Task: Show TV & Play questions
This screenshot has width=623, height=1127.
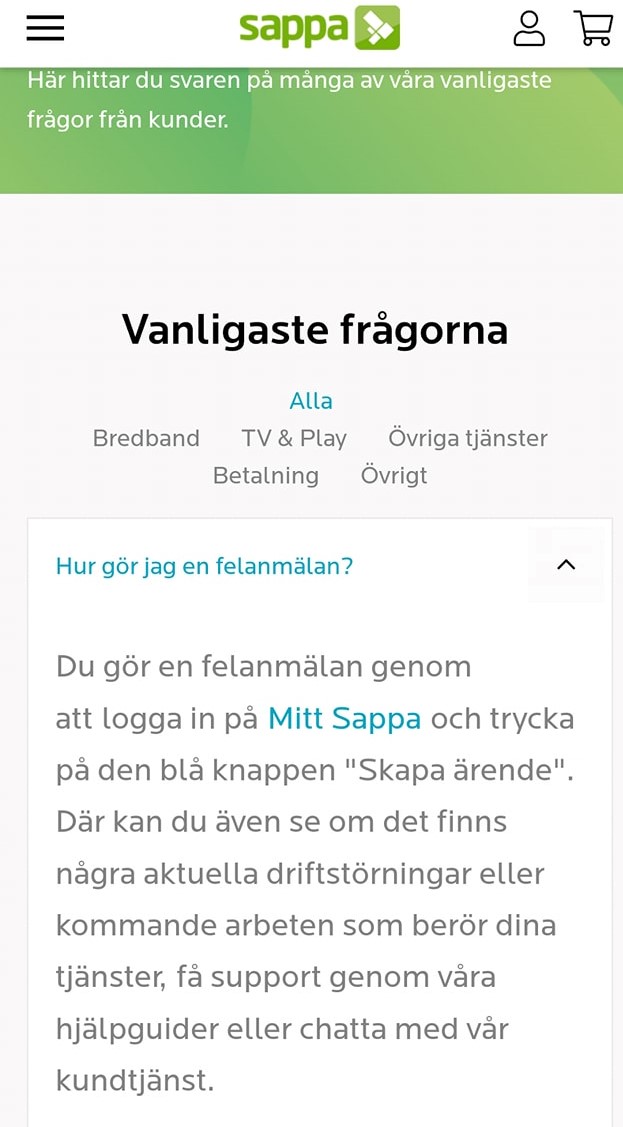Action: pos(294,438)
